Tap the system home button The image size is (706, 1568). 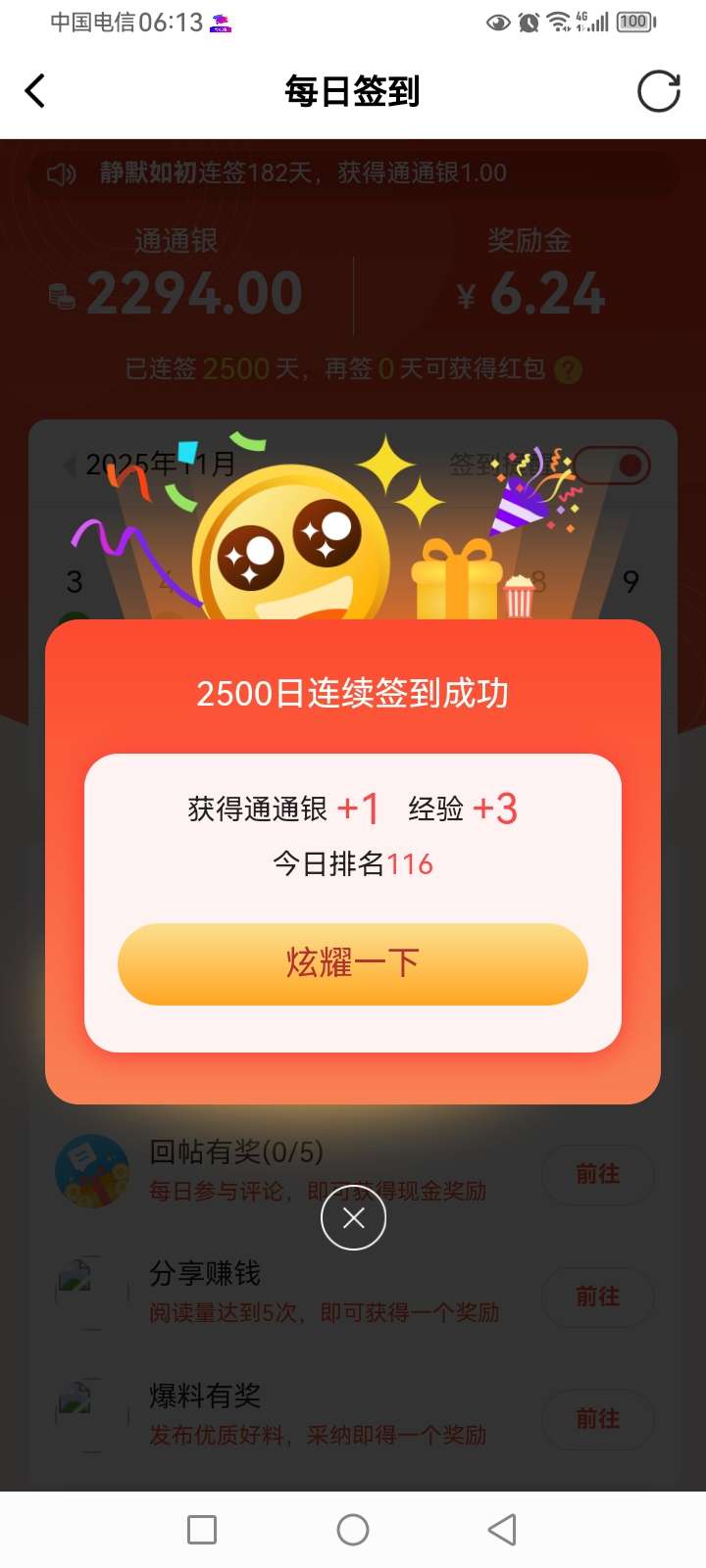point(353,1530)
